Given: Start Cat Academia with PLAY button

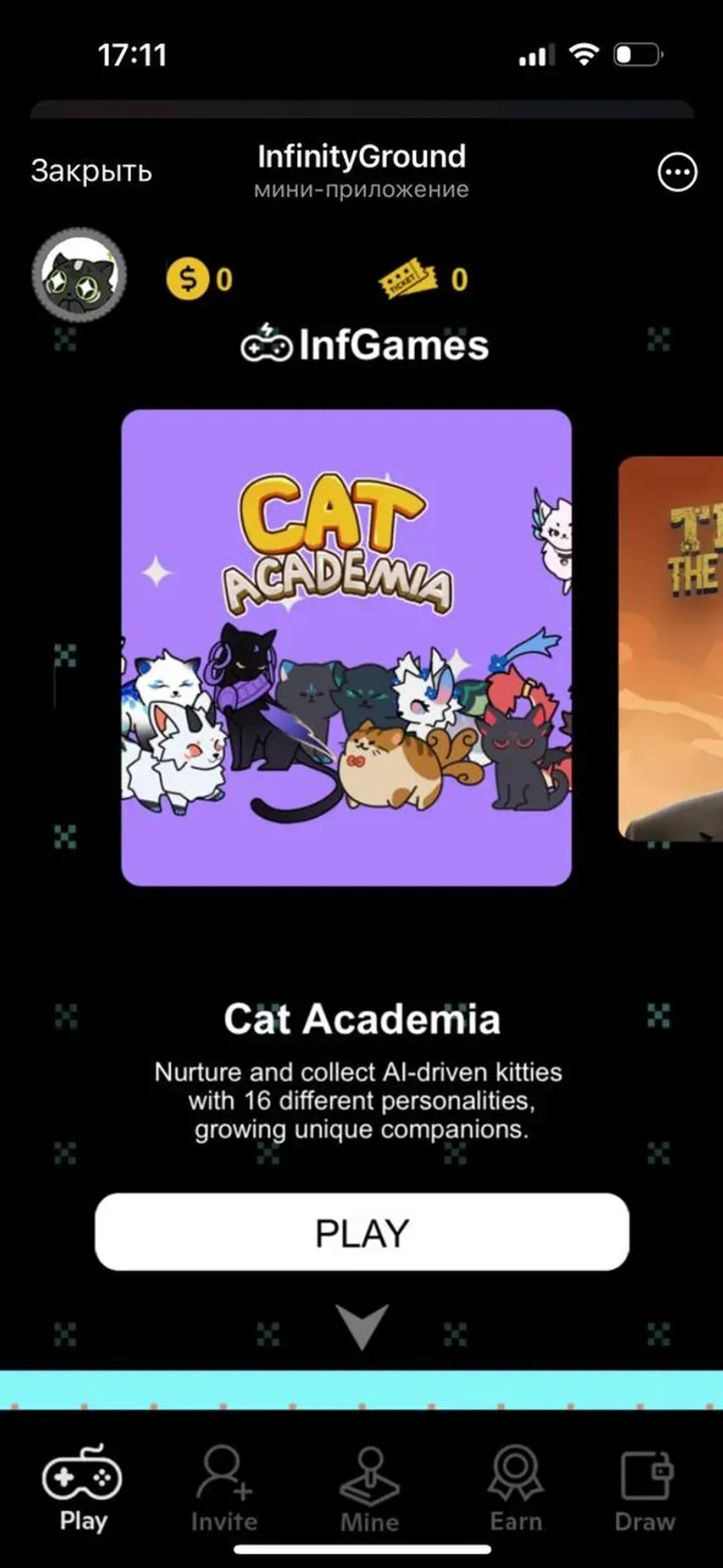Looking at the screenshot, I should (x=362, y=1231).
